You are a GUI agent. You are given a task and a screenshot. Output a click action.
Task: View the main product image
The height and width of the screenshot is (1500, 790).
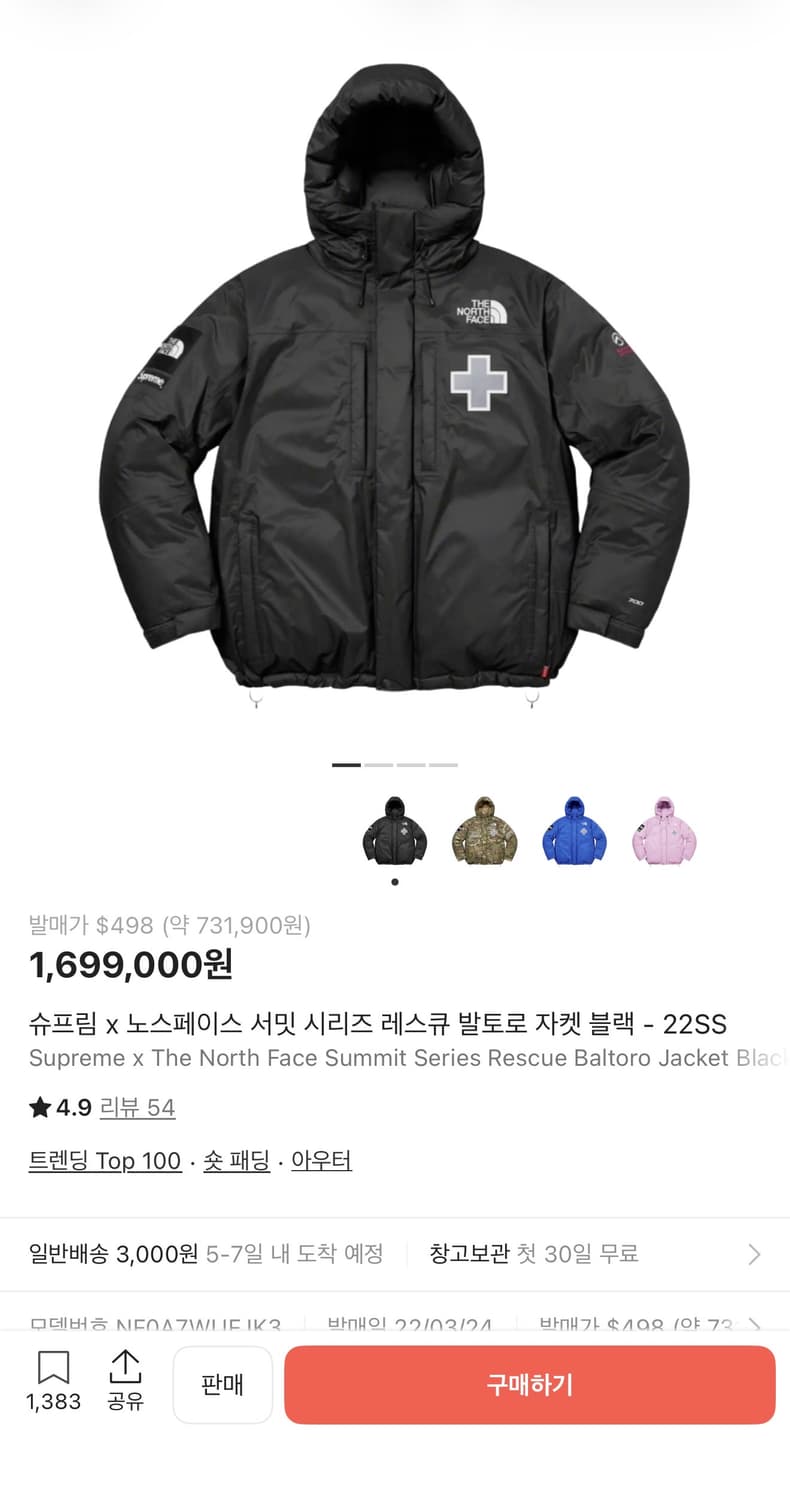click(395, 390)
